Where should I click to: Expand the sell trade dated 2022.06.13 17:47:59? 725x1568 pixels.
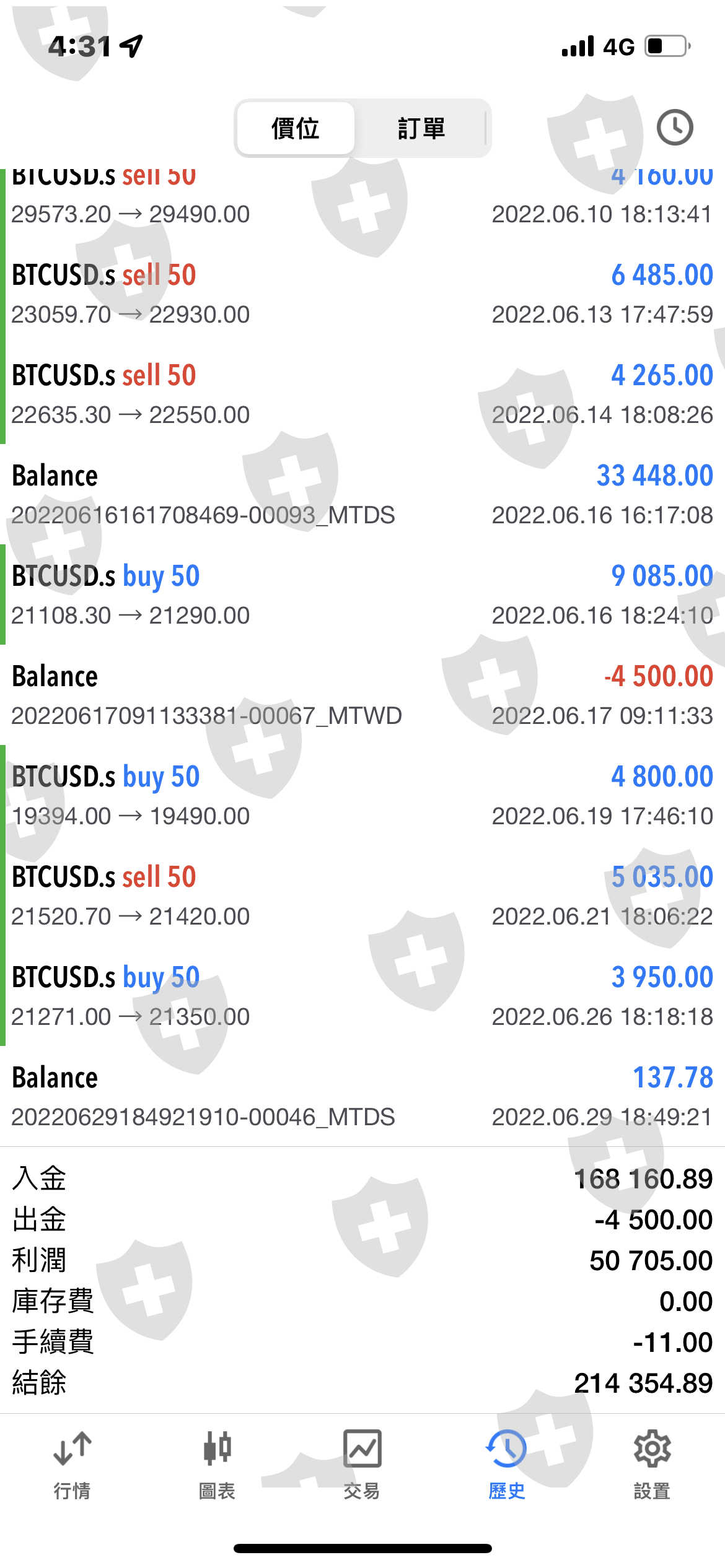click(x=362, y=294)
